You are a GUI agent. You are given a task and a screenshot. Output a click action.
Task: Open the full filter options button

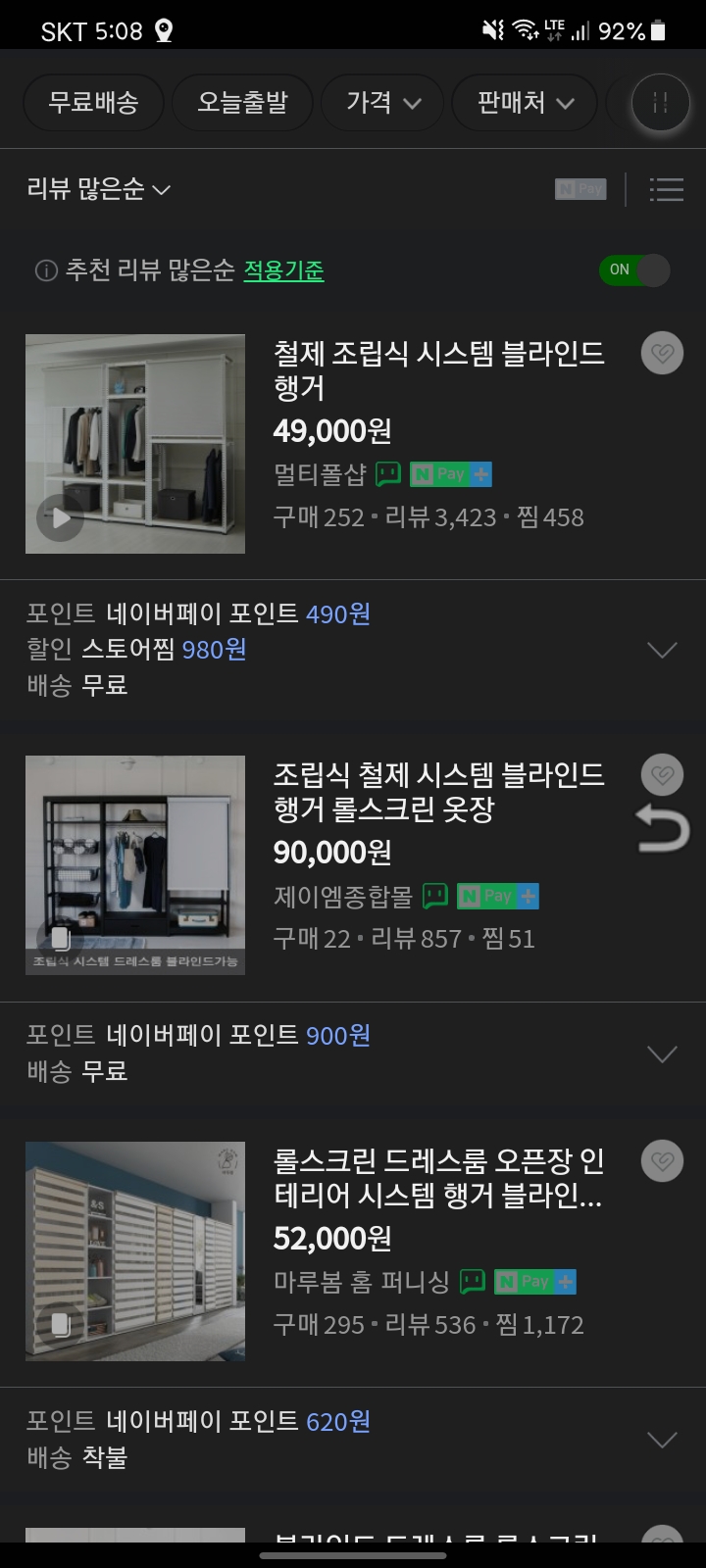(660, 102)
